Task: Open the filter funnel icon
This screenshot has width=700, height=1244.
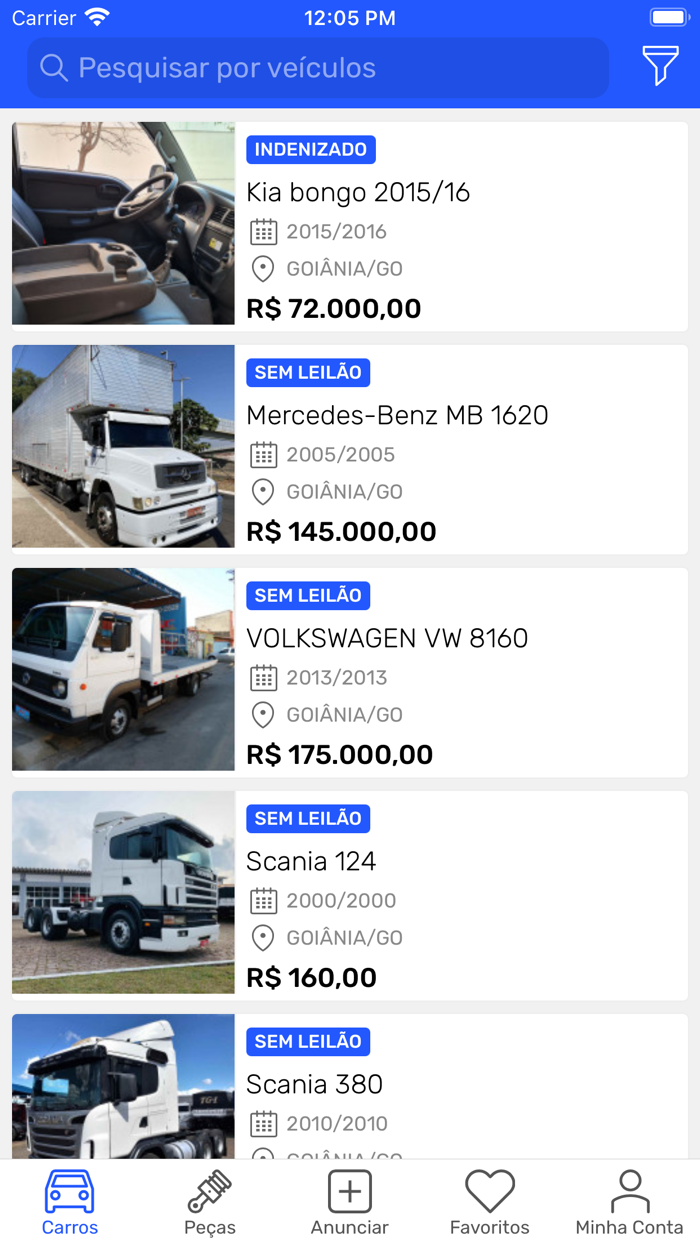Action: point(660,66)
